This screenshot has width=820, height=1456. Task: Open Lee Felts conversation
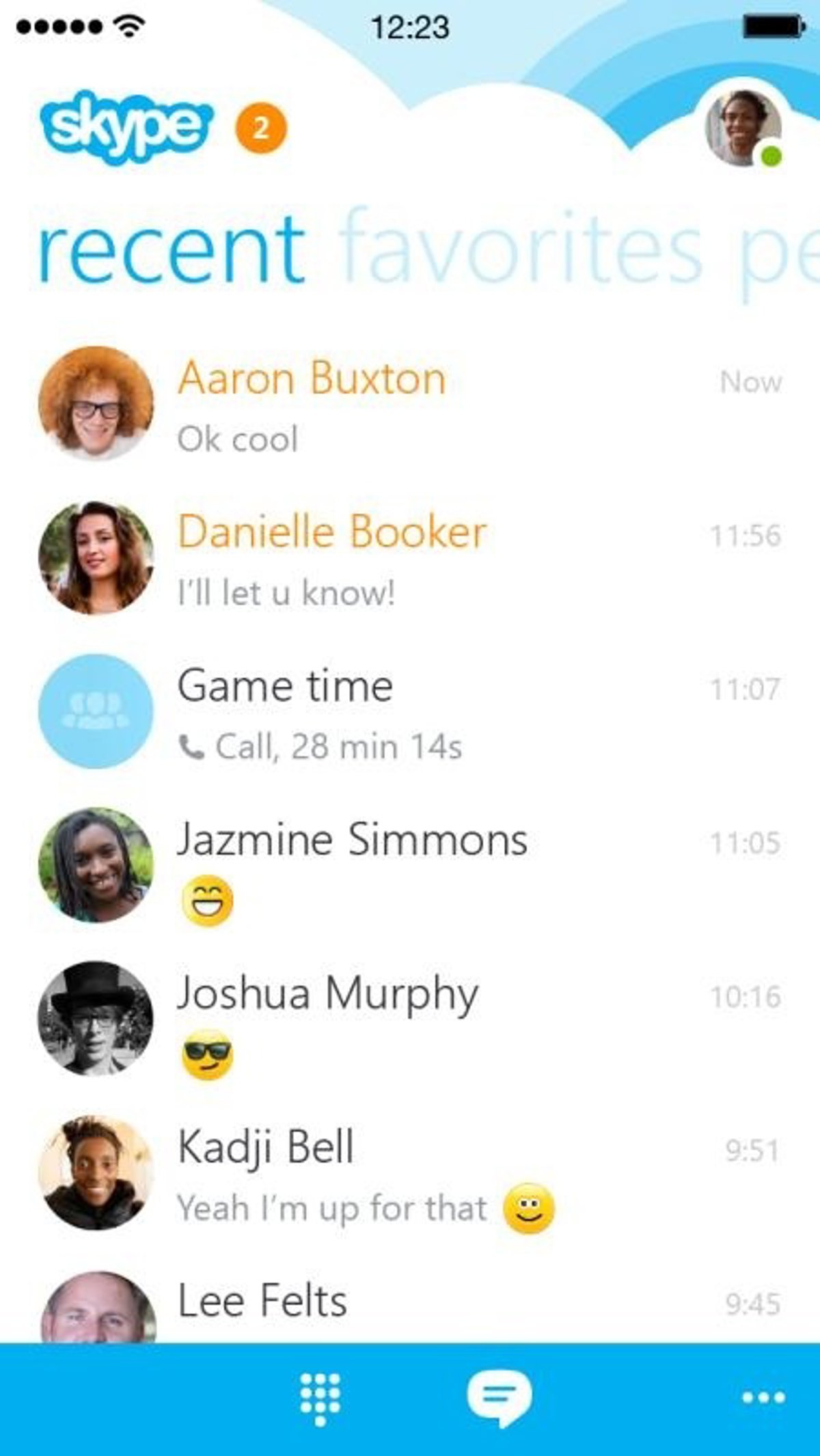pyautogui.click(x=410, y=1304)
